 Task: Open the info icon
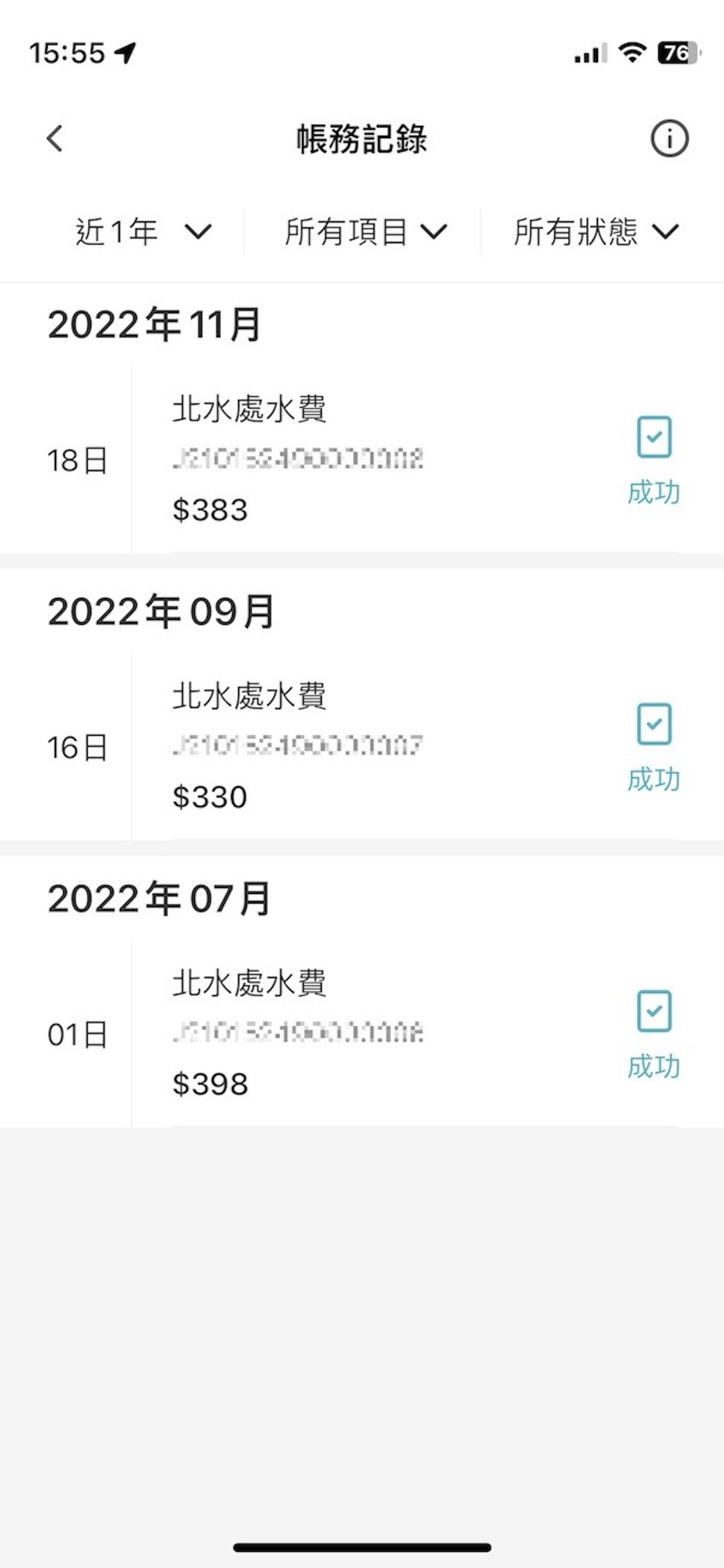point(669,139)
